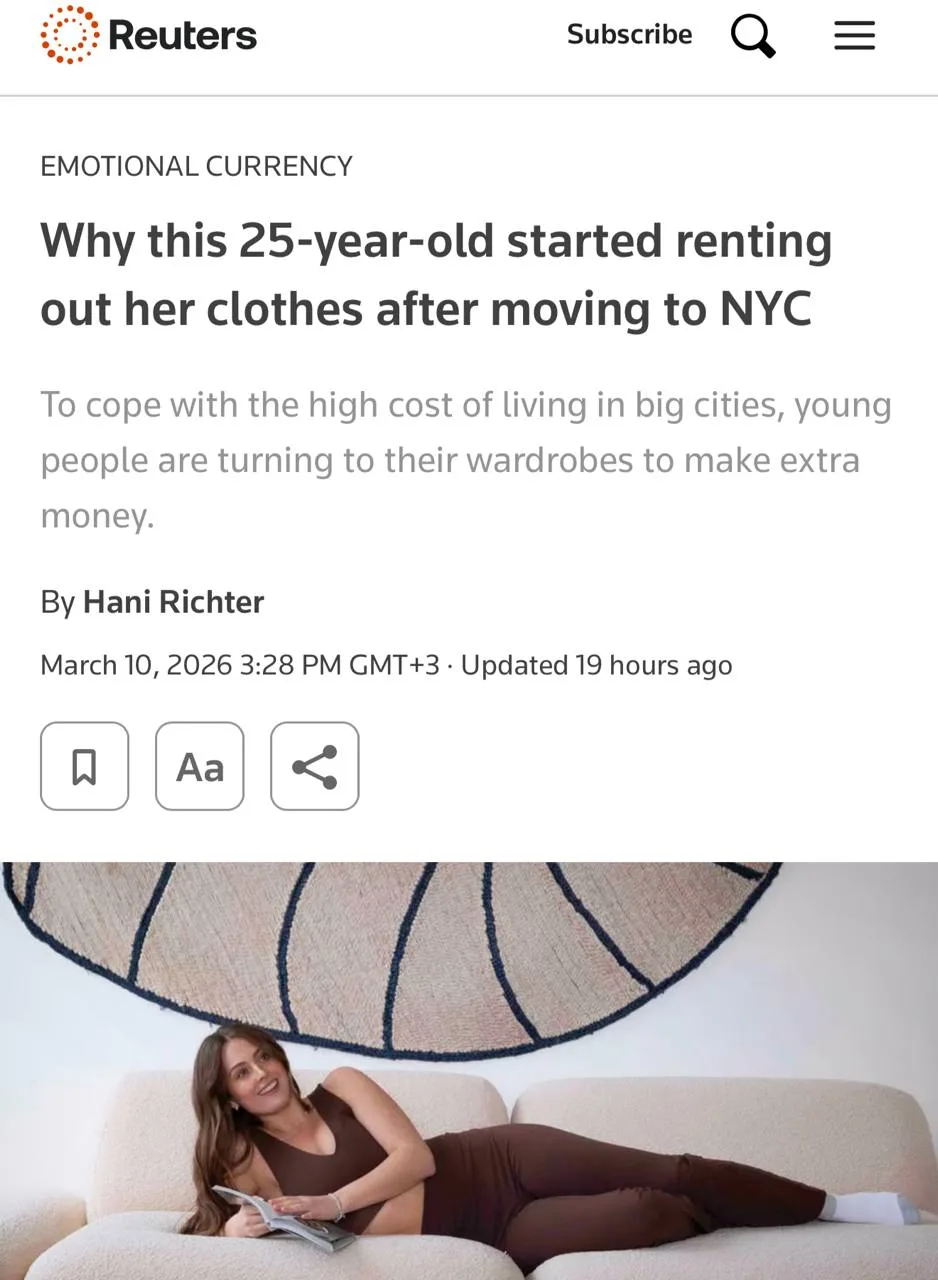Share this article
Viewport: 938px width, 1280px height.
point(314,766)
